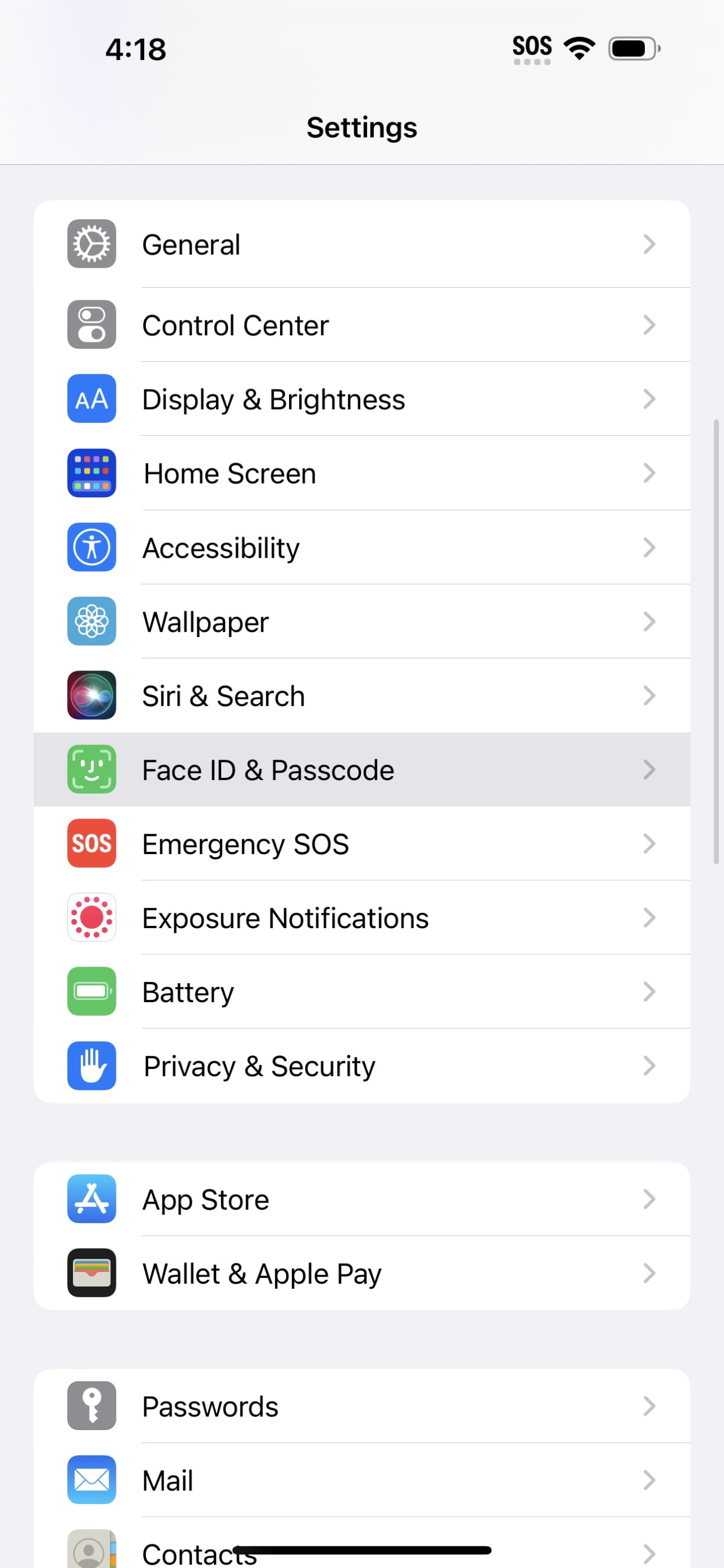Open General settings via gear icon
Screen dimensions: 724x1568
click(90, 244)
